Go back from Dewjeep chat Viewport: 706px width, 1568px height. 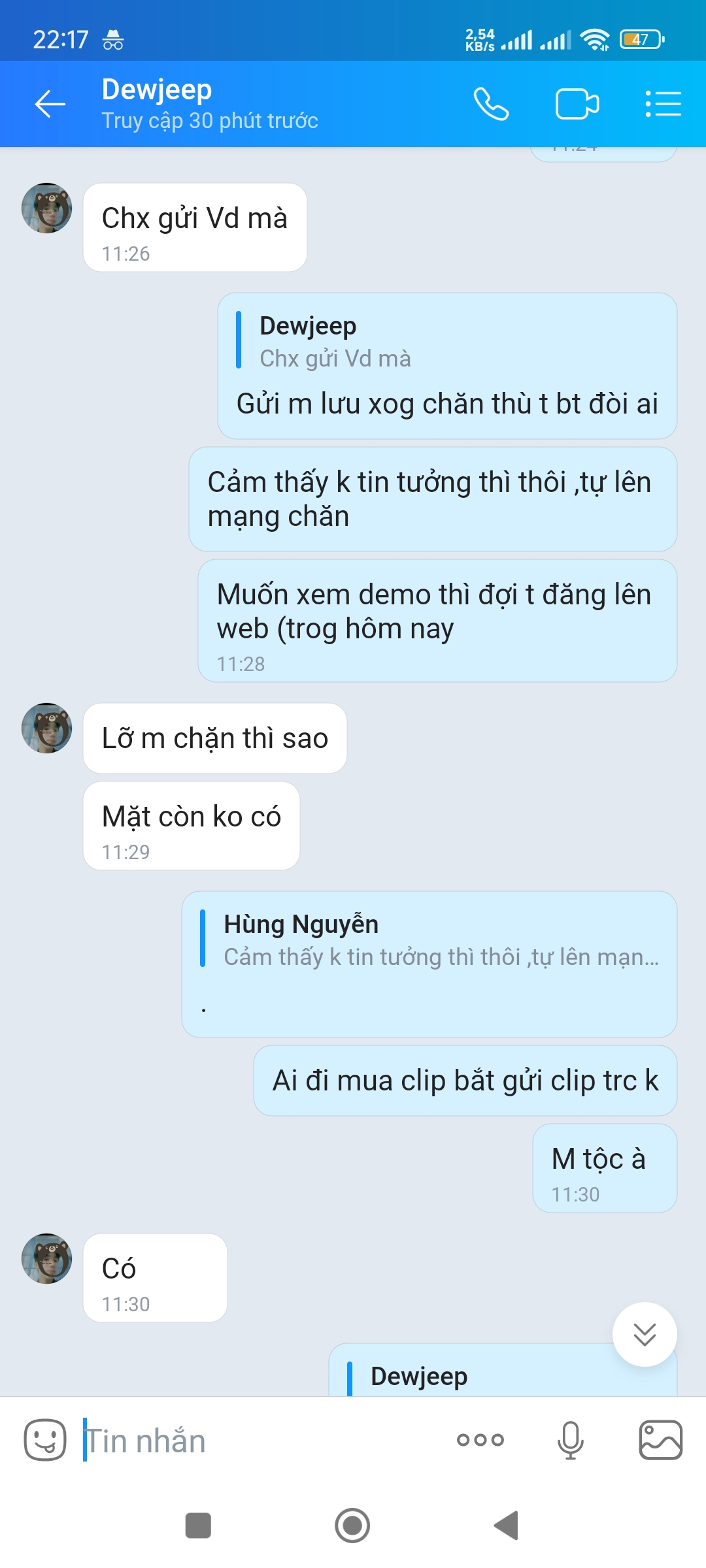50,104
